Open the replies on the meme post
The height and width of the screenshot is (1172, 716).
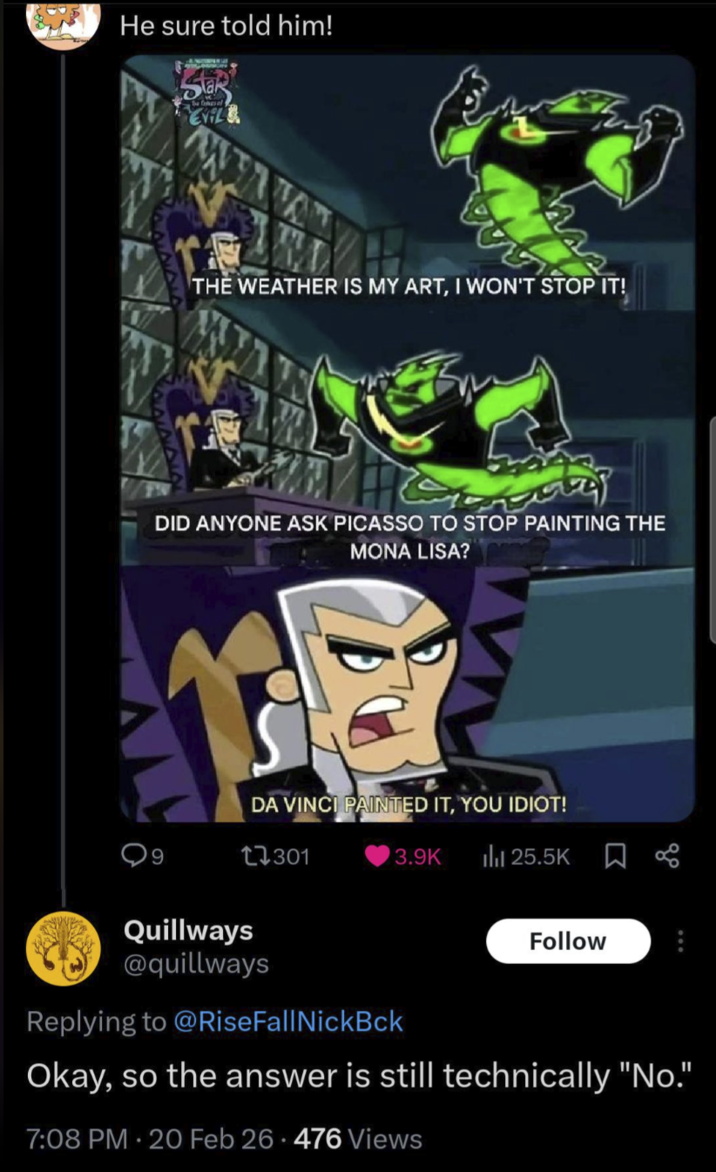click(x=135, y=856)
